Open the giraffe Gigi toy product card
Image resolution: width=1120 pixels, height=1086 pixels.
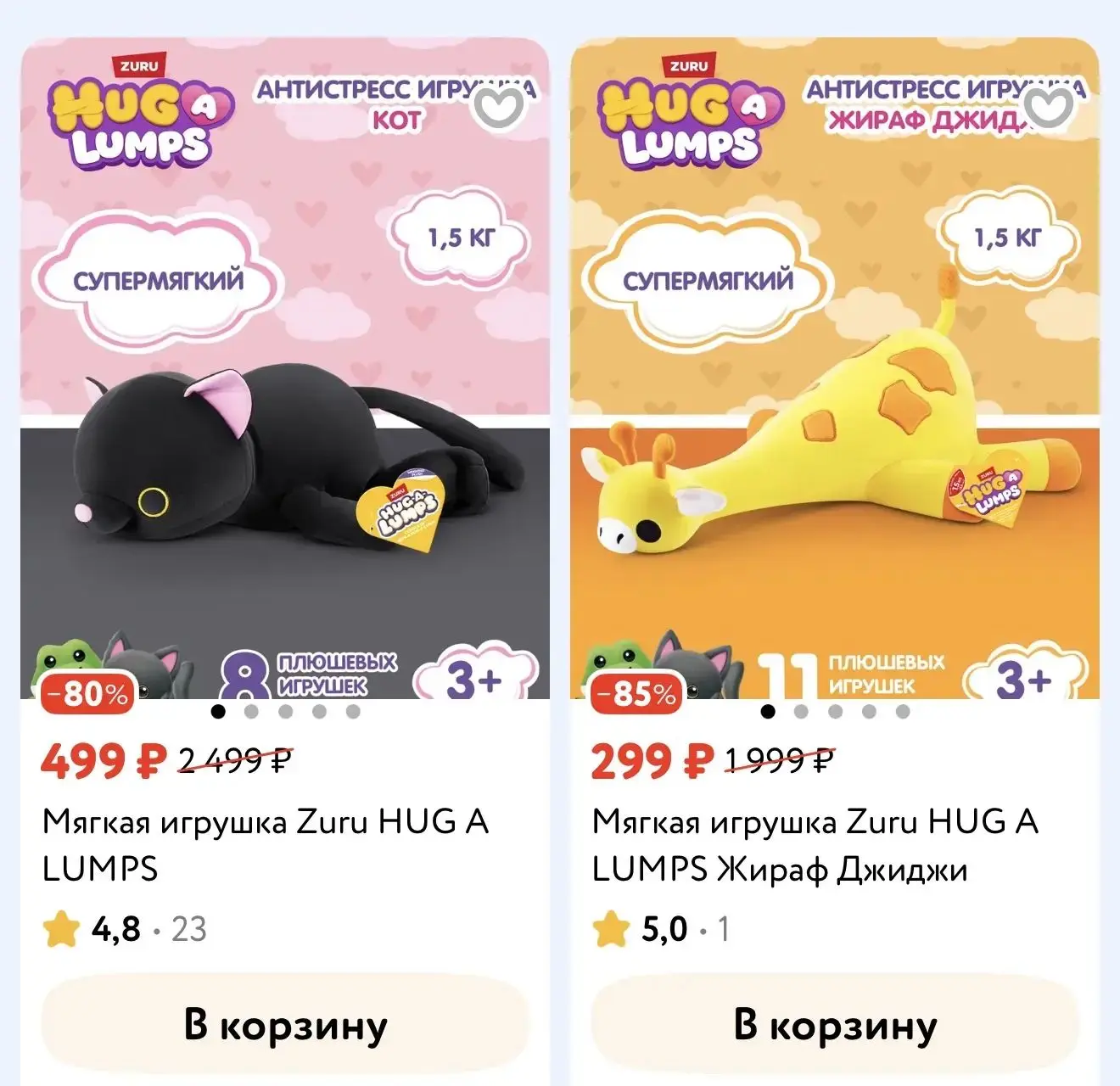click(835, 368)
